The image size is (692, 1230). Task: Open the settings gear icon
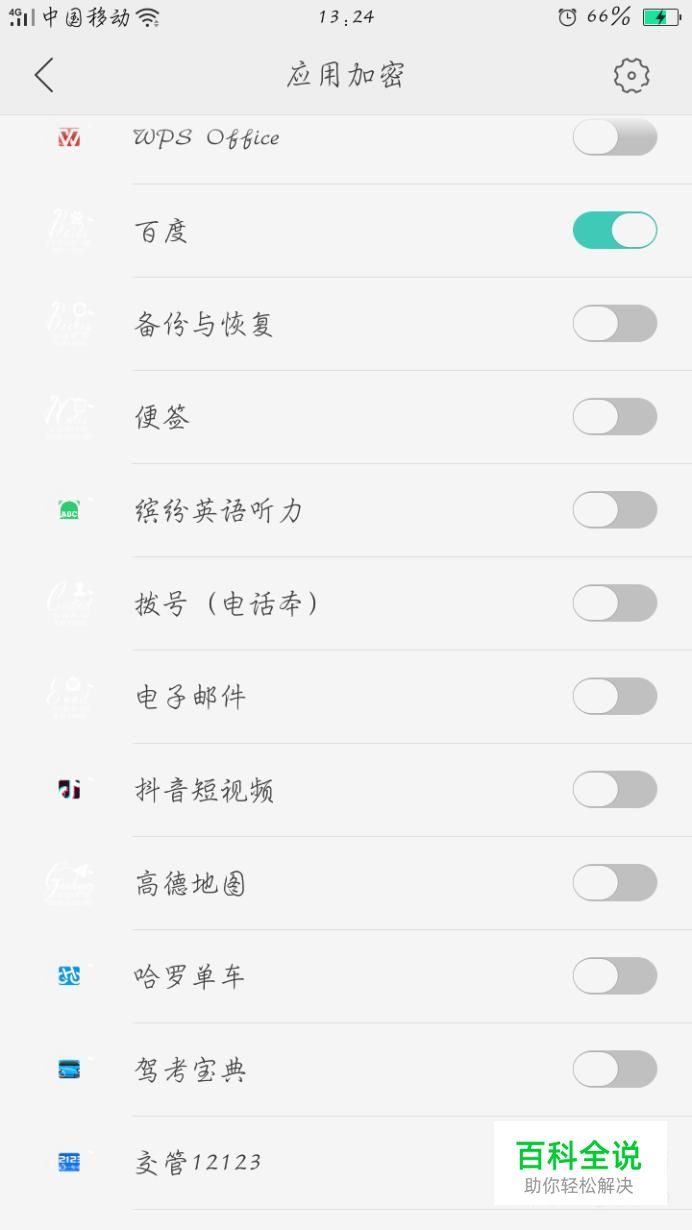pos(631,75)
